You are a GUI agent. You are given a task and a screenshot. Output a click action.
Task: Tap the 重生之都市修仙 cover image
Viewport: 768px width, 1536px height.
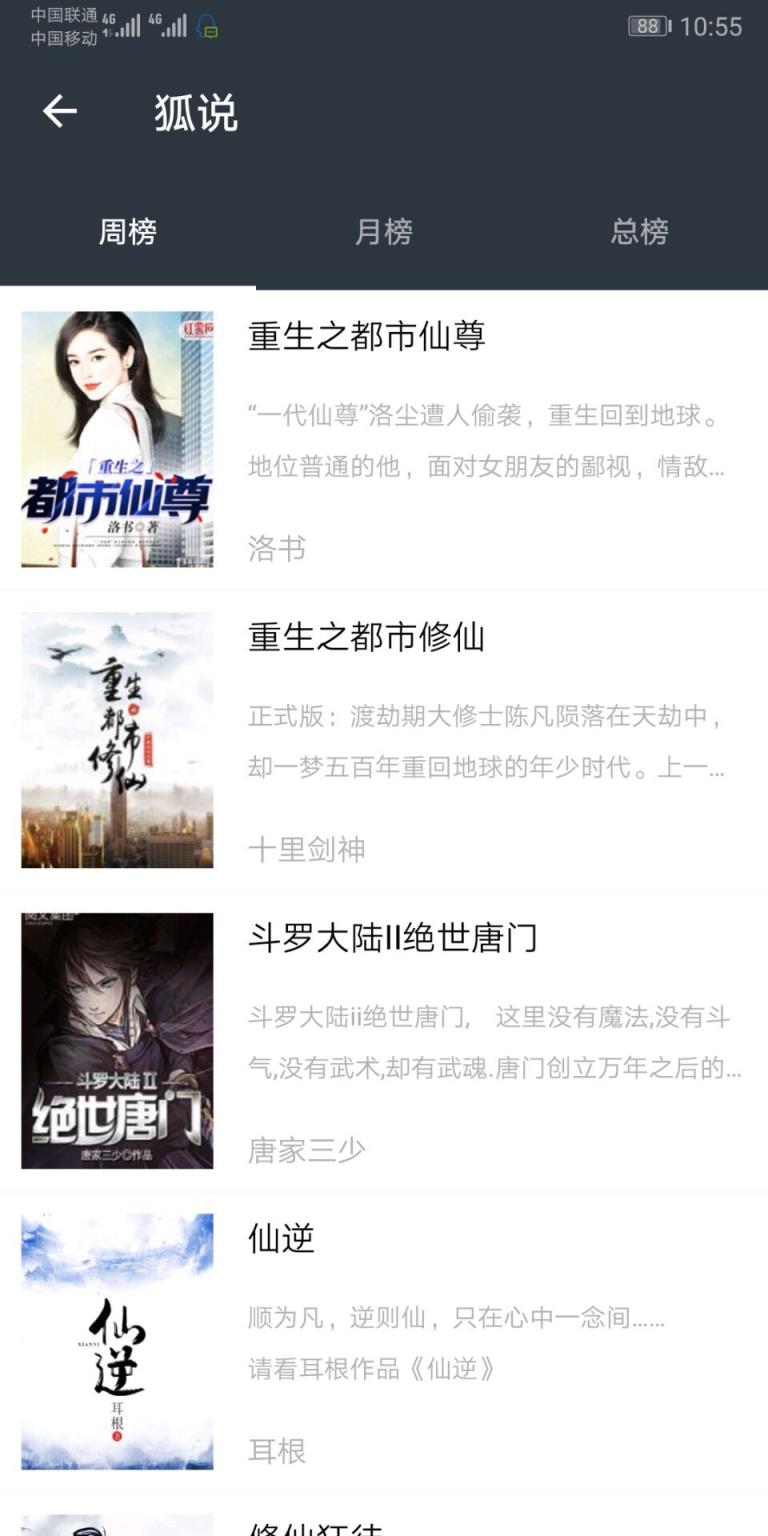point(117,738)
